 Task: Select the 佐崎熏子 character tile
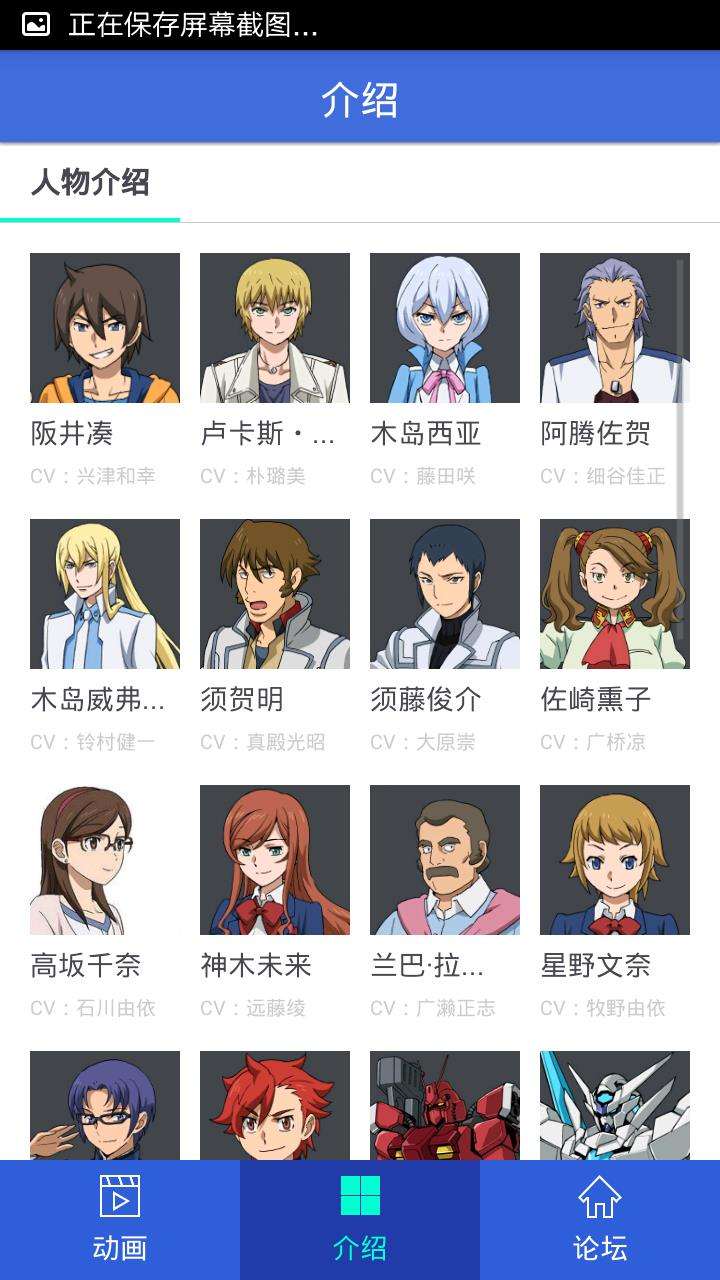(615, 594)
